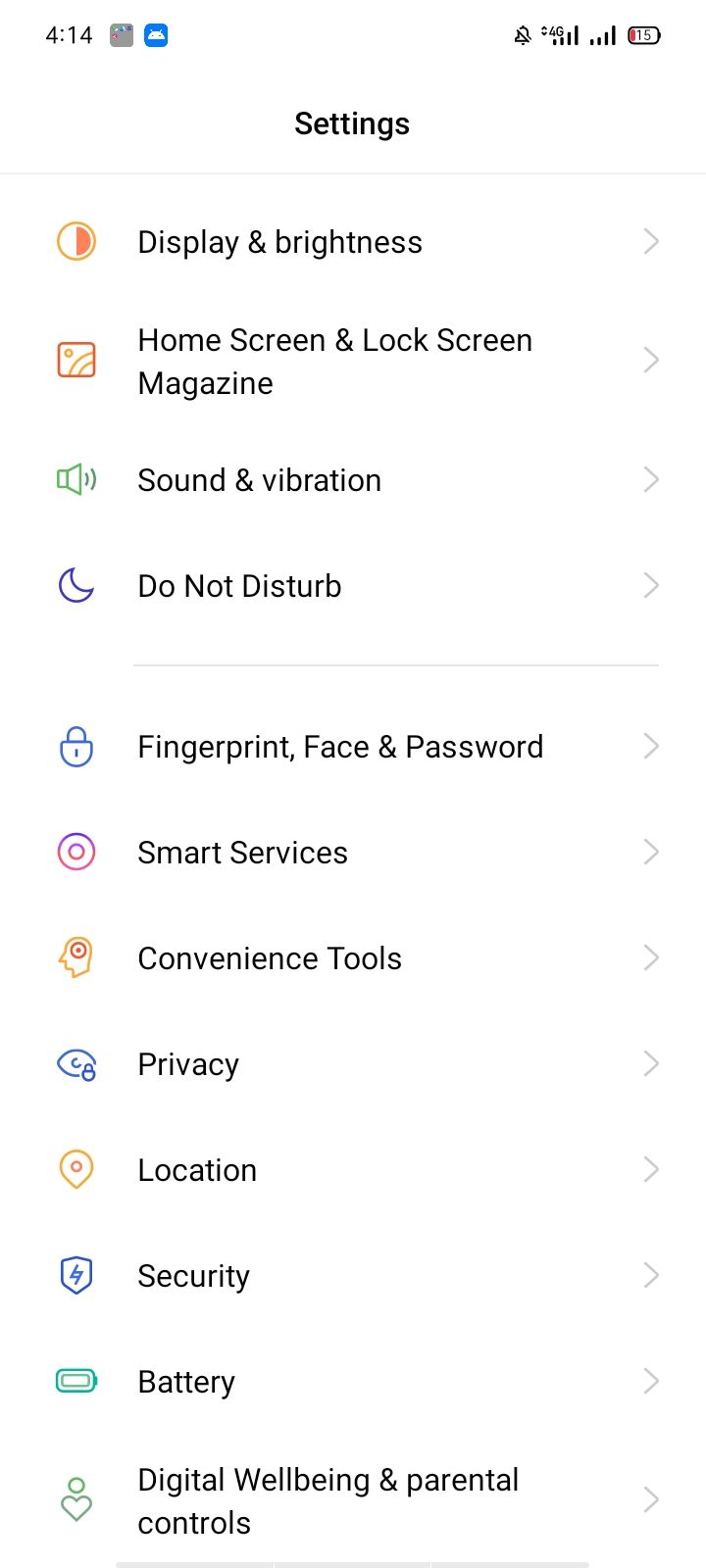Select the Location settings entry

[353, 1169]
